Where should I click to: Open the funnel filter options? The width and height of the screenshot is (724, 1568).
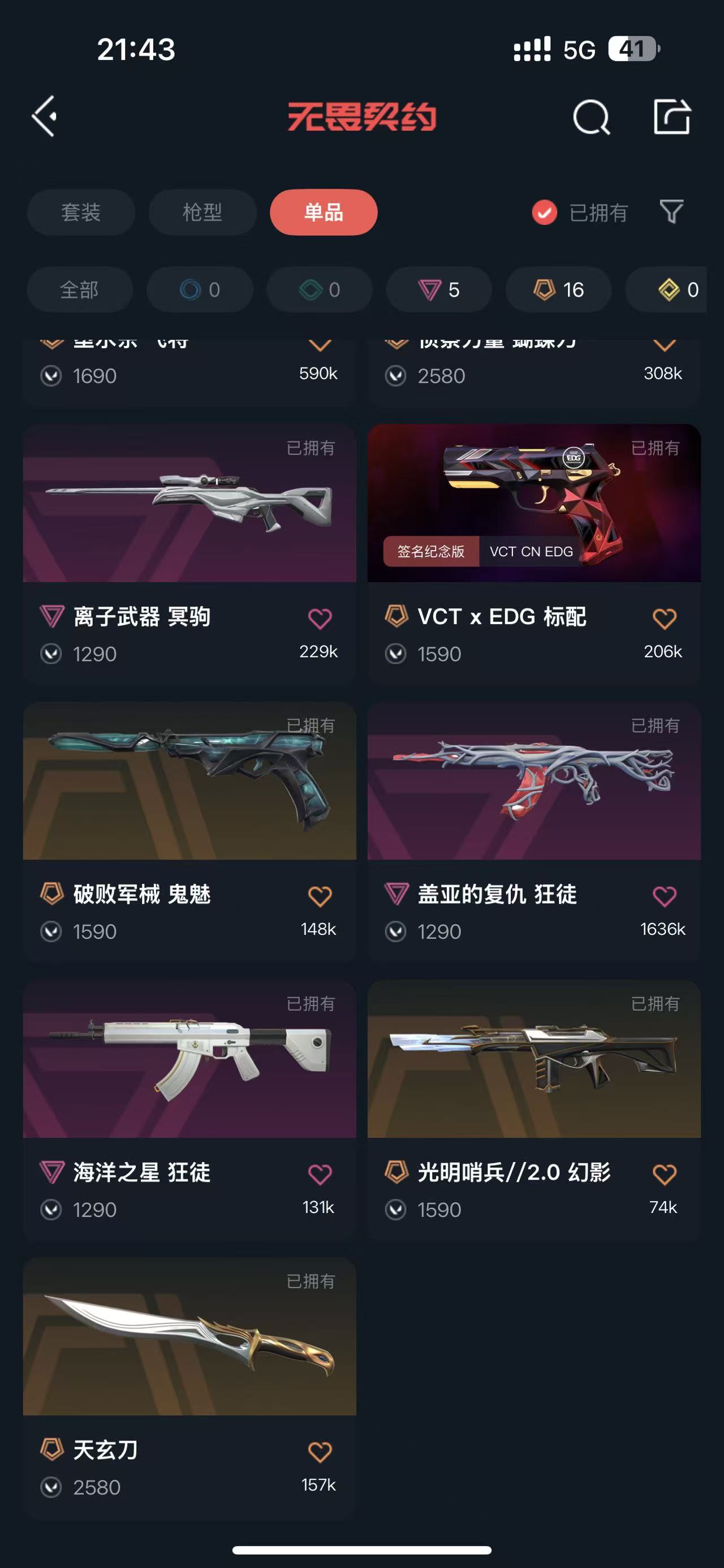pos(671,212)
